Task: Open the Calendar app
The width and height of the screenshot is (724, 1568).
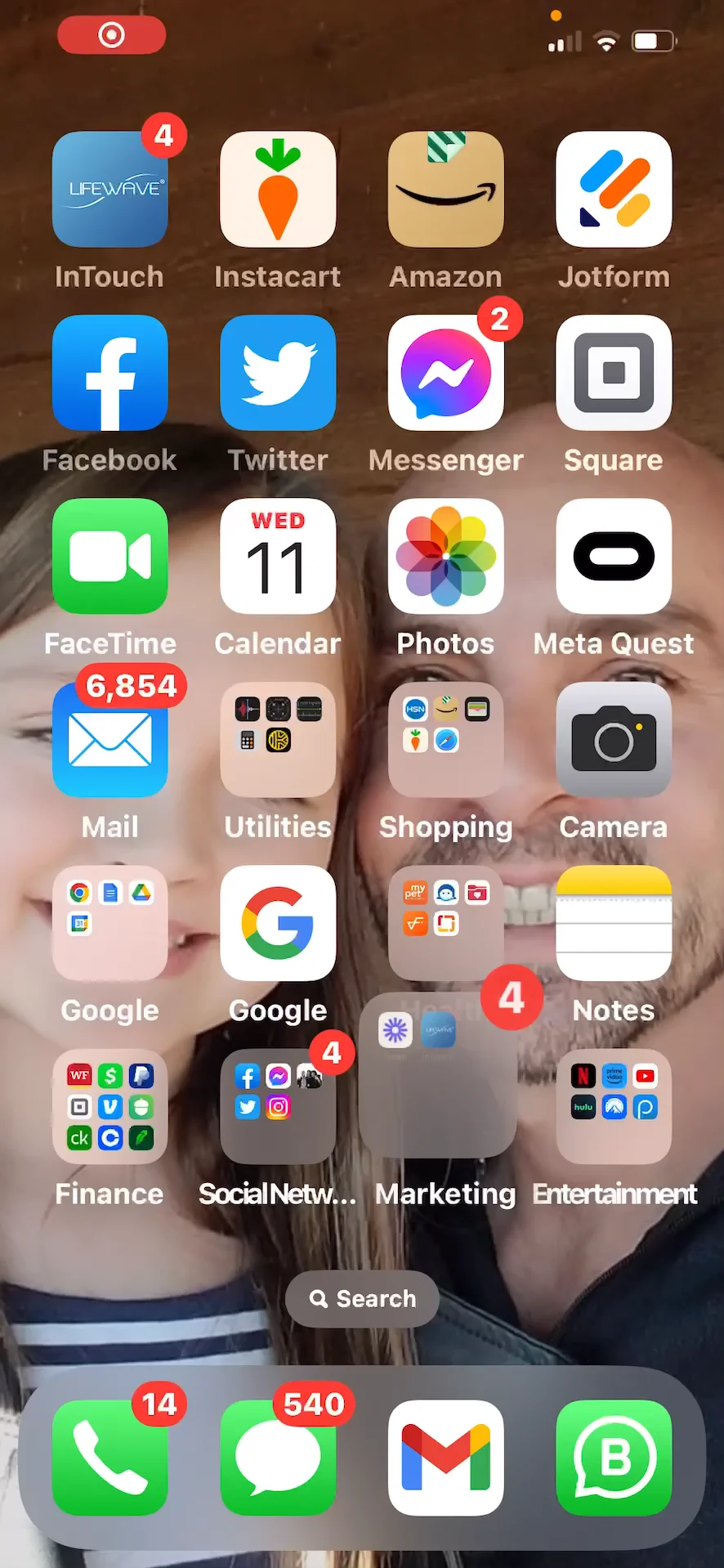Action: coord(278,556)
